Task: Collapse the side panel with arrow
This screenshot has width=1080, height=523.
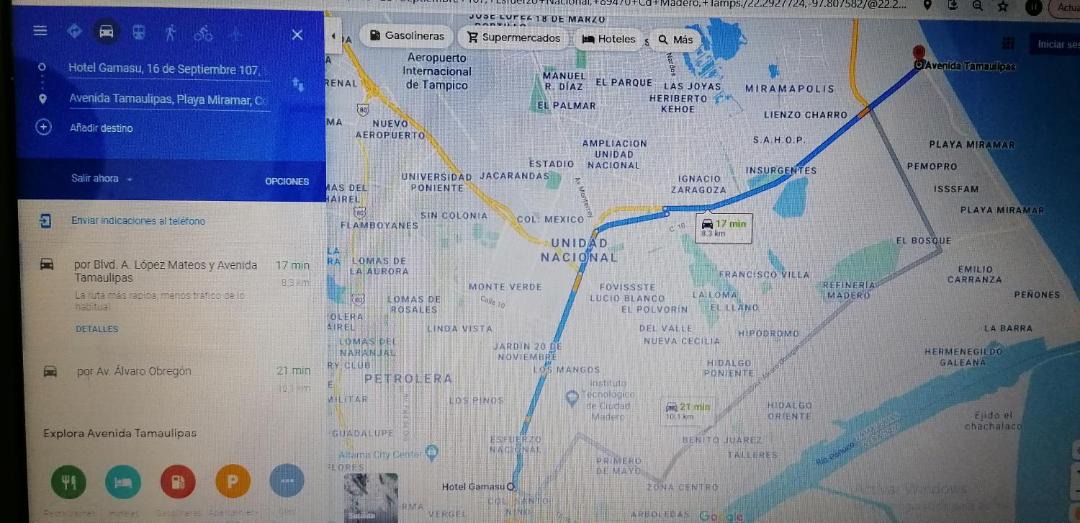Action: click(x=334, y=36)
